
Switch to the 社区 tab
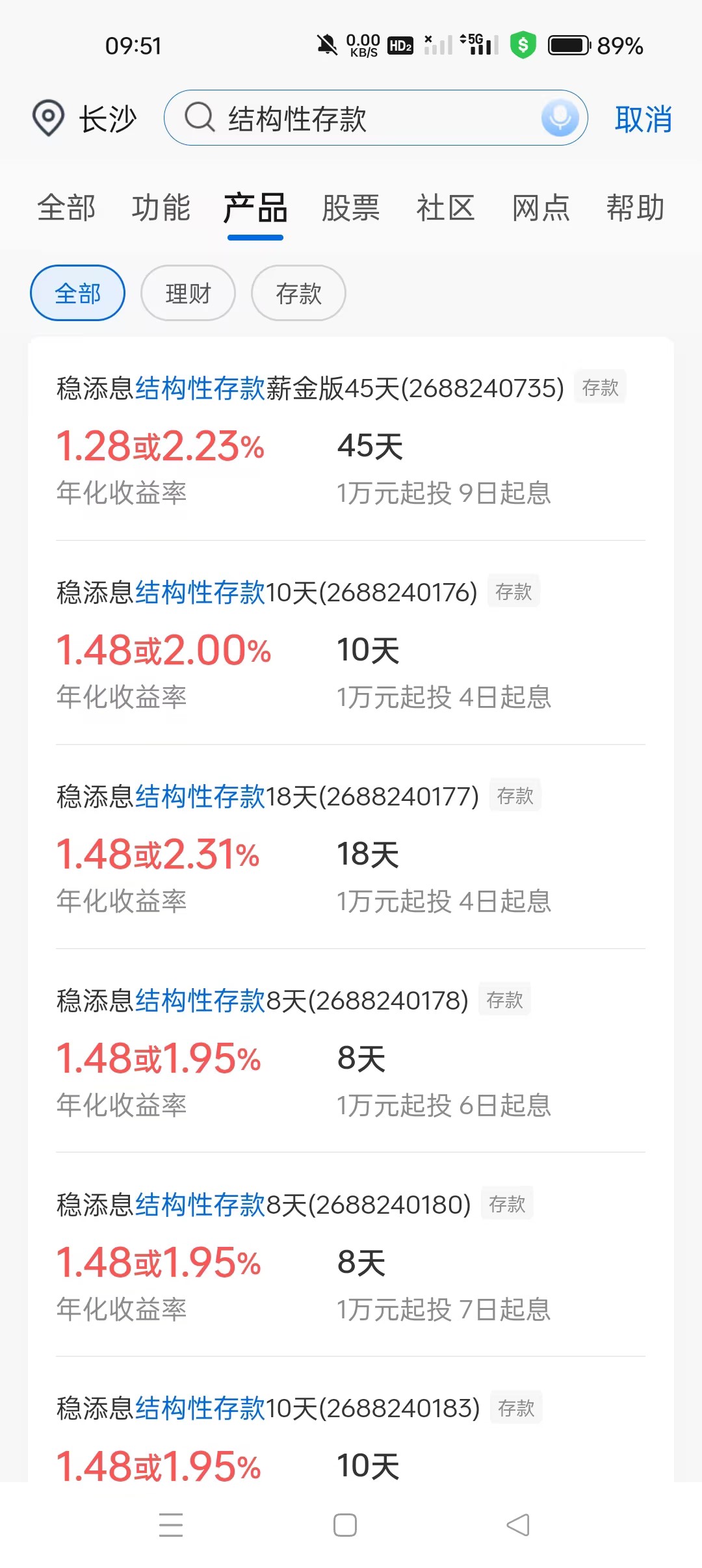click(445, 209)
